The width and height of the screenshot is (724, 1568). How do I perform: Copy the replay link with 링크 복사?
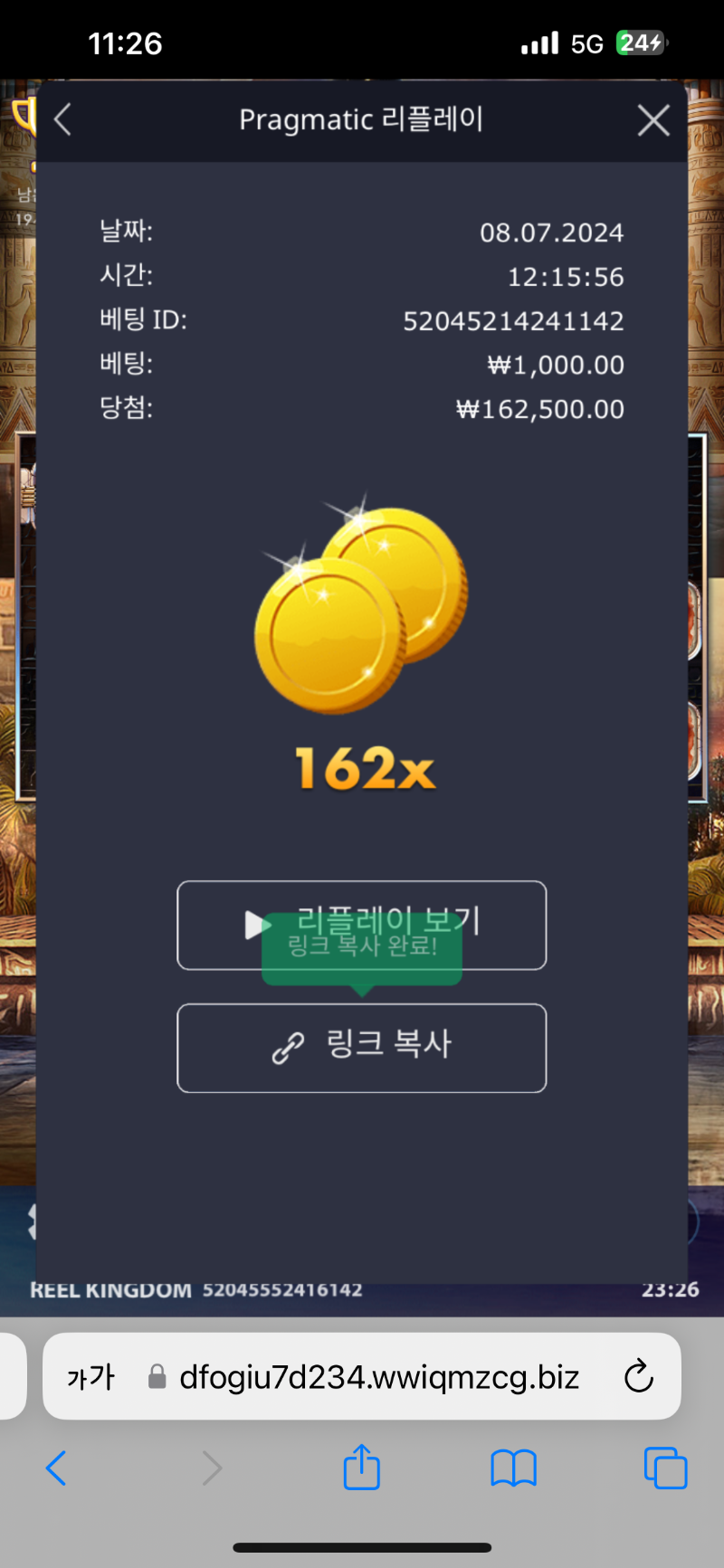(x=362, y=1048)
